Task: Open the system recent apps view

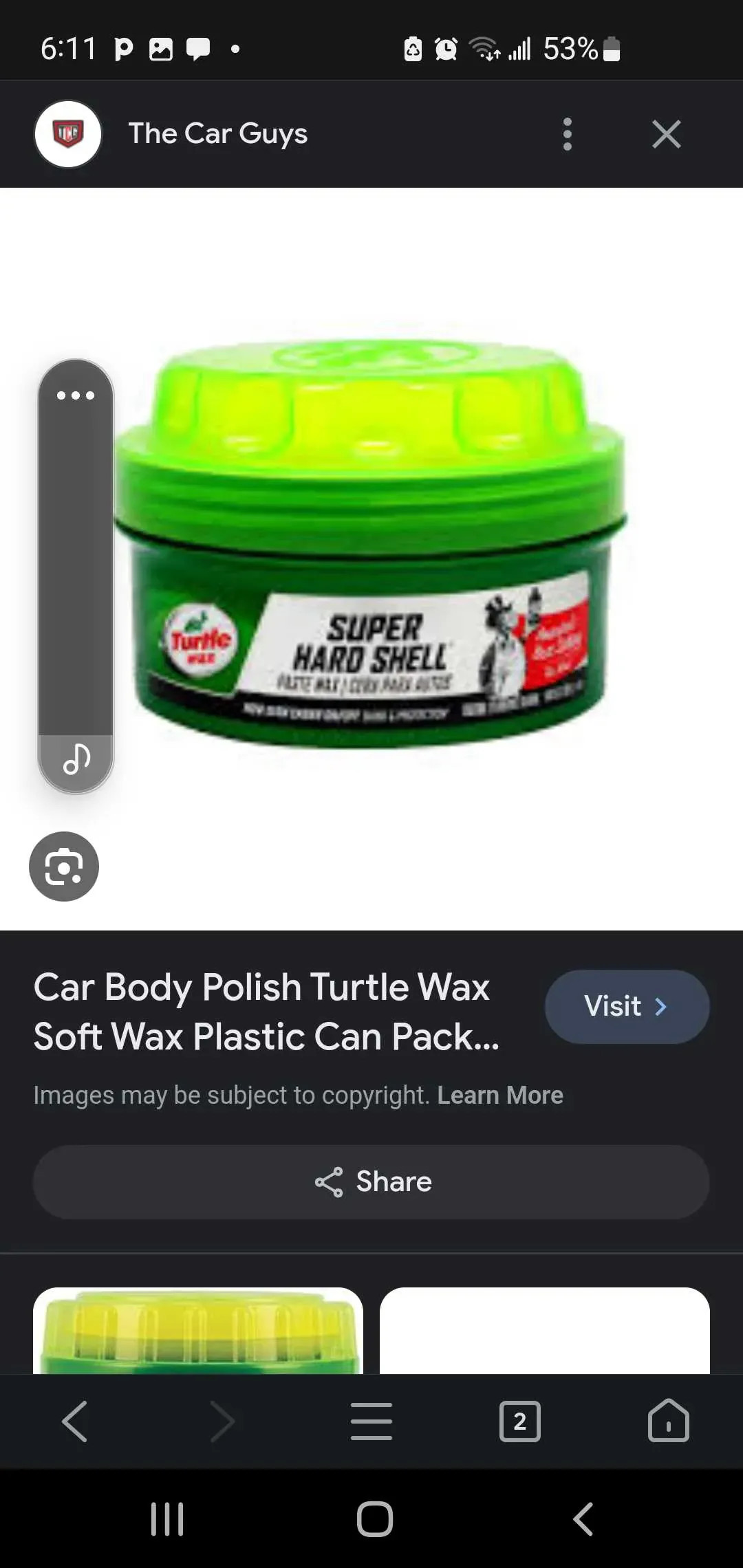Action: tap(167, 1519)
